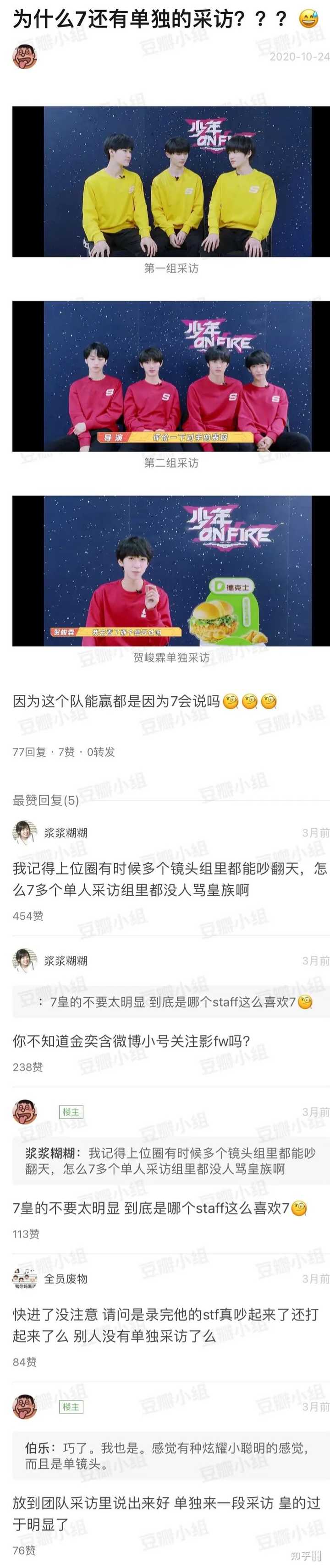The image size is (330, 1568).
Task: Like the last 楼主 reply with 76赞
Action: point(24,1550)
